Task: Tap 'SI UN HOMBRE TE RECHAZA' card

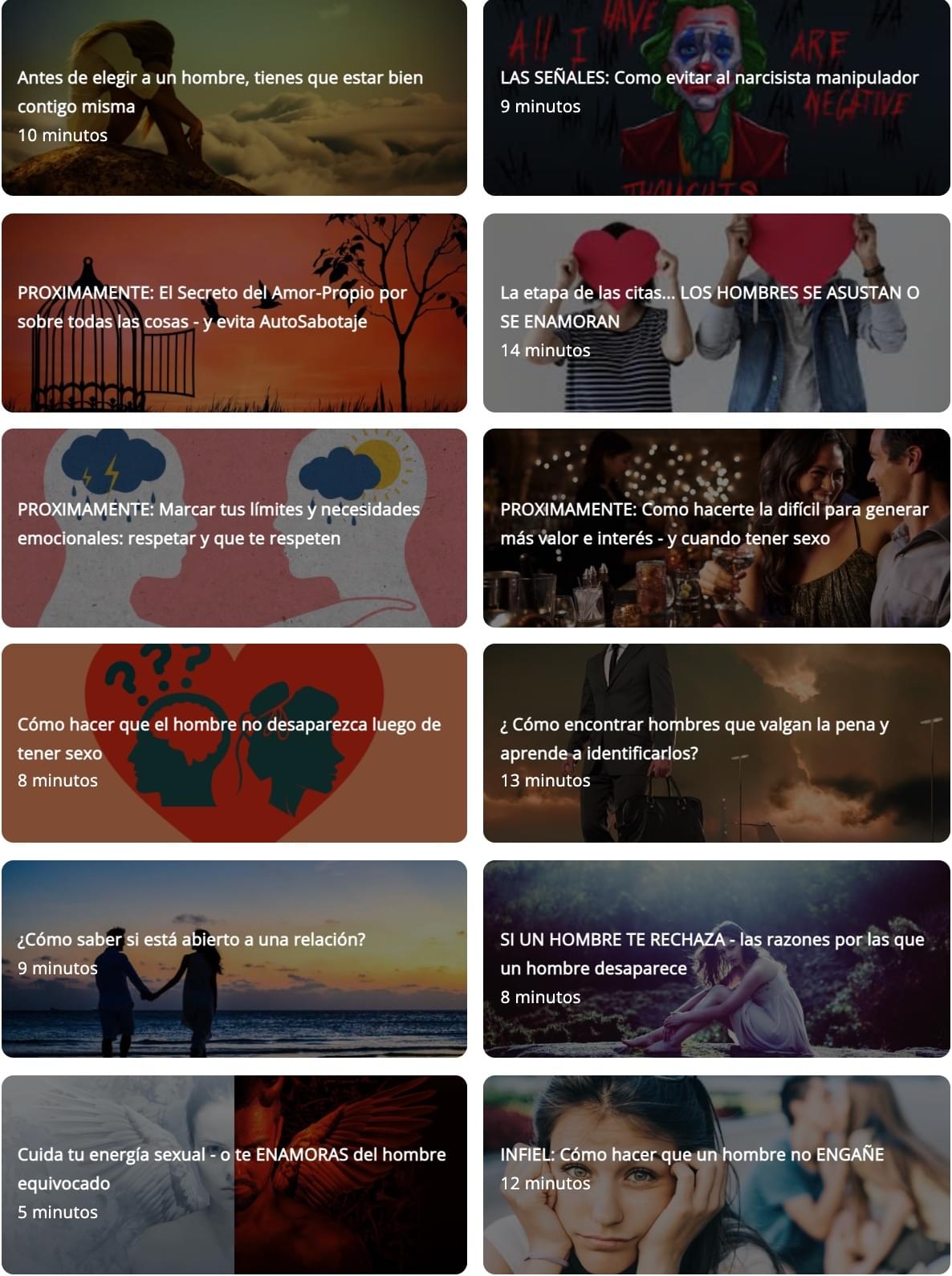Action: (x=716, y=958)
